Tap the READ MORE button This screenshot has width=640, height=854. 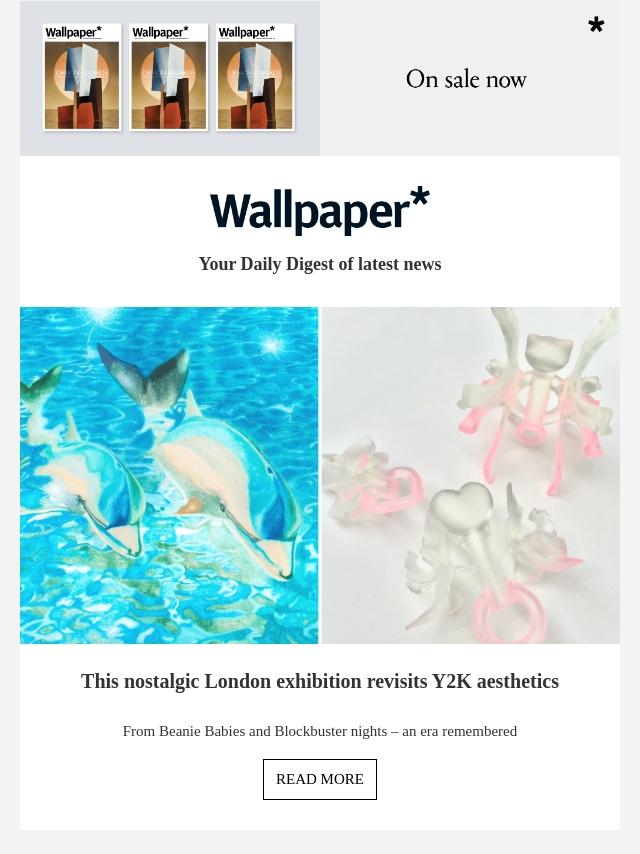point(320,779)
